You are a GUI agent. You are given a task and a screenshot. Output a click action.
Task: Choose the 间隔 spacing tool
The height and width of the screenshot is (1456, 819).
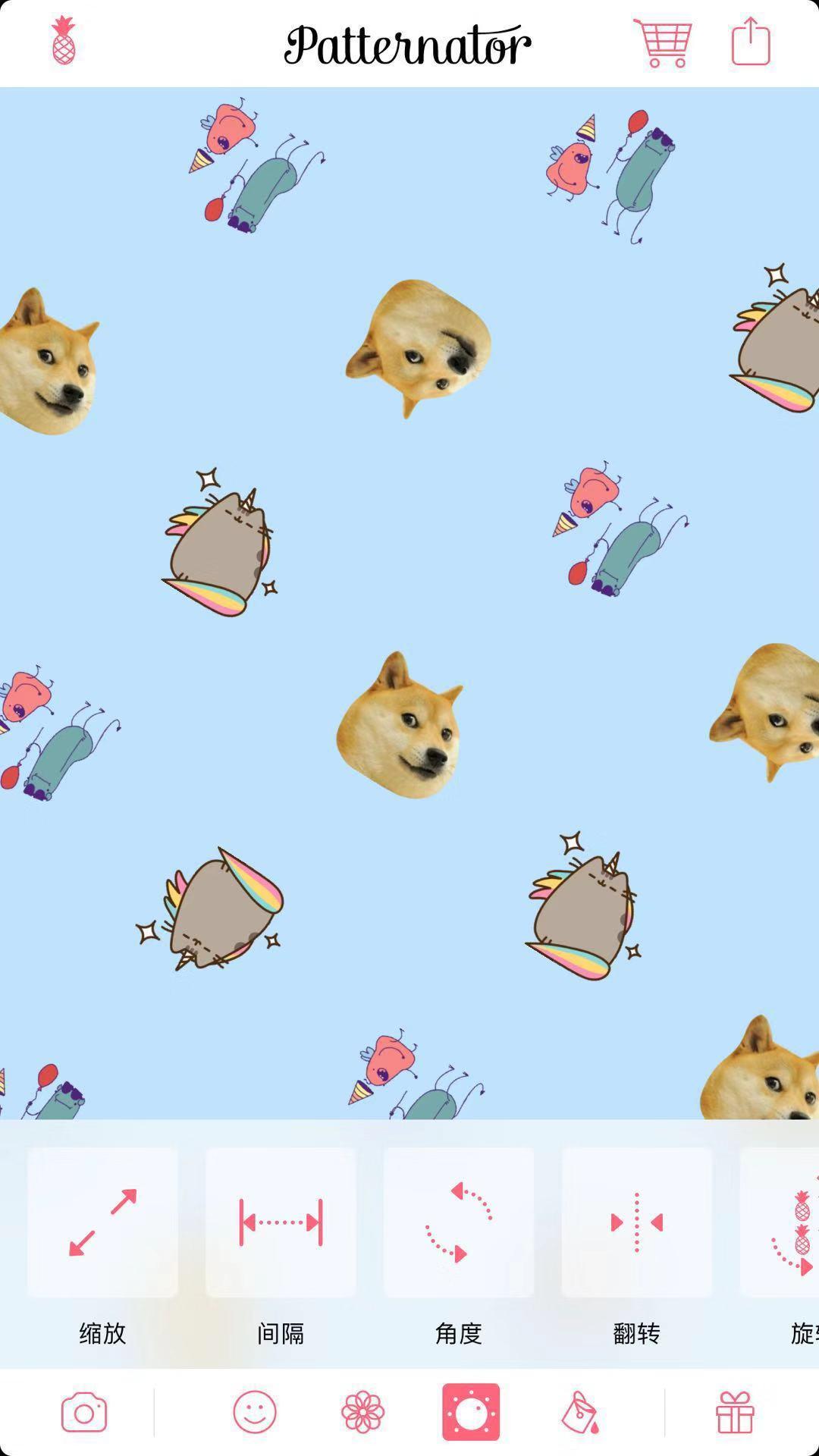281,1222
